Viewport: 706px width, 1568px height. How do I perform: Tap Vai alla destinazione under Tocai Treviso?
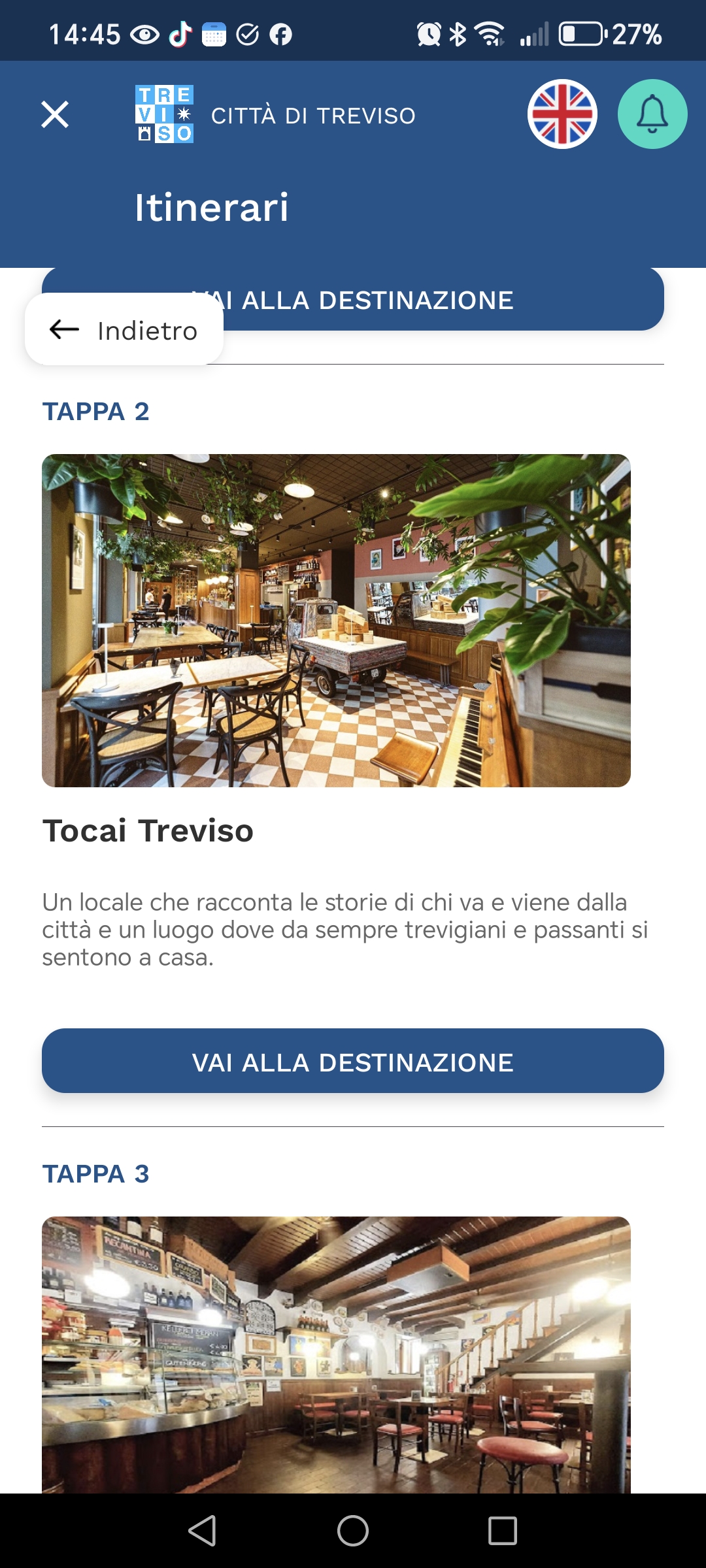(x=353, y=1061)
